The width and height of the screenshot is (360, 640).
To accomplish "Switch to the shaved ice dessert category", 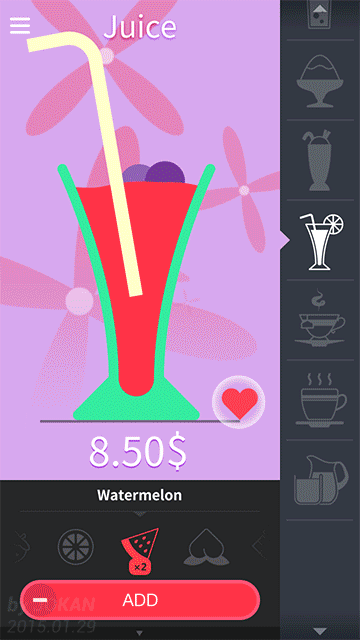I will pyautogui.click(x=320, y=81).
